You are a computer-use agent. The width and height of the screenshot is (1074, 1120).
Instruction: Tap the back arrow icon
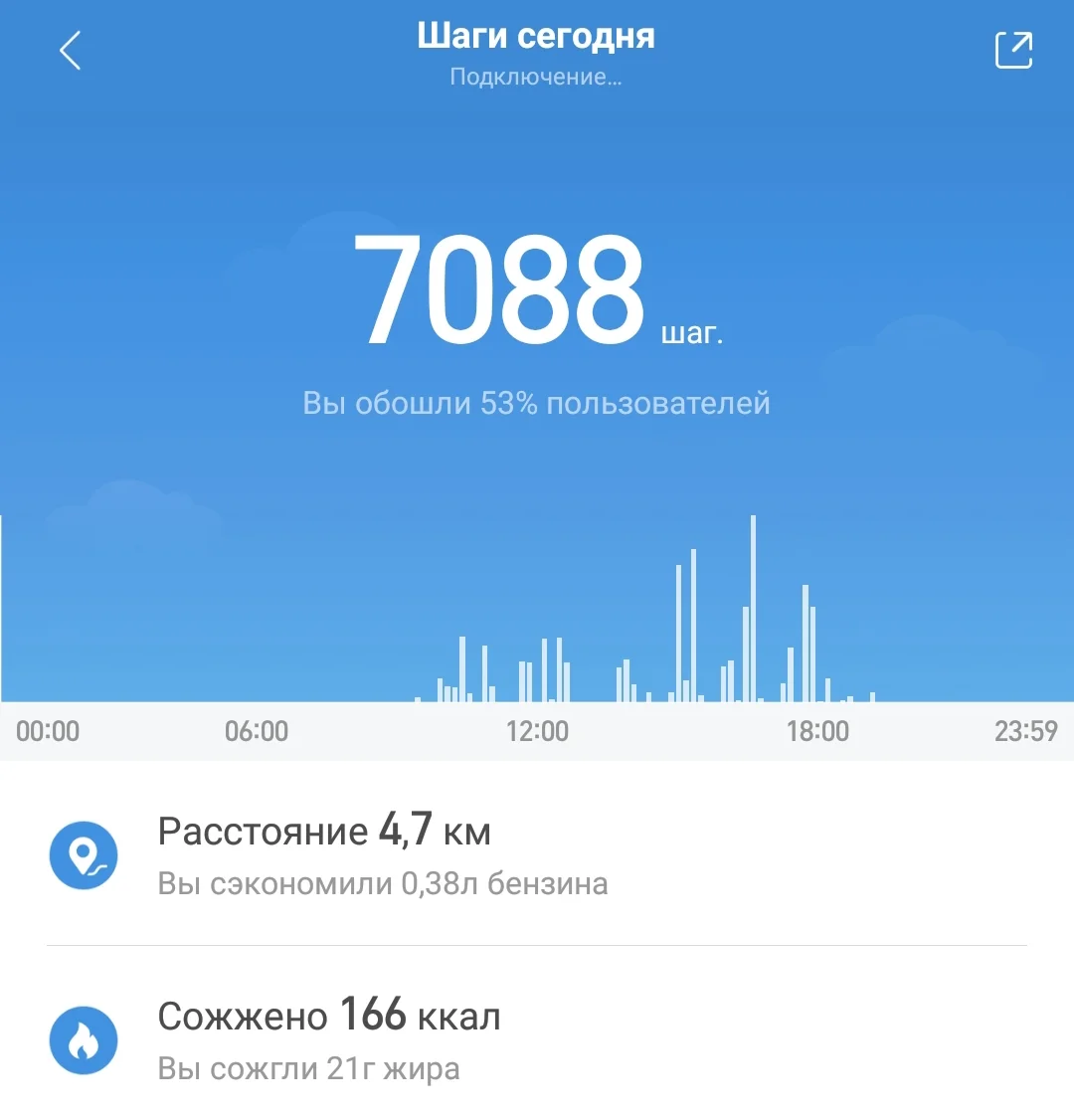tap(70, 50)
